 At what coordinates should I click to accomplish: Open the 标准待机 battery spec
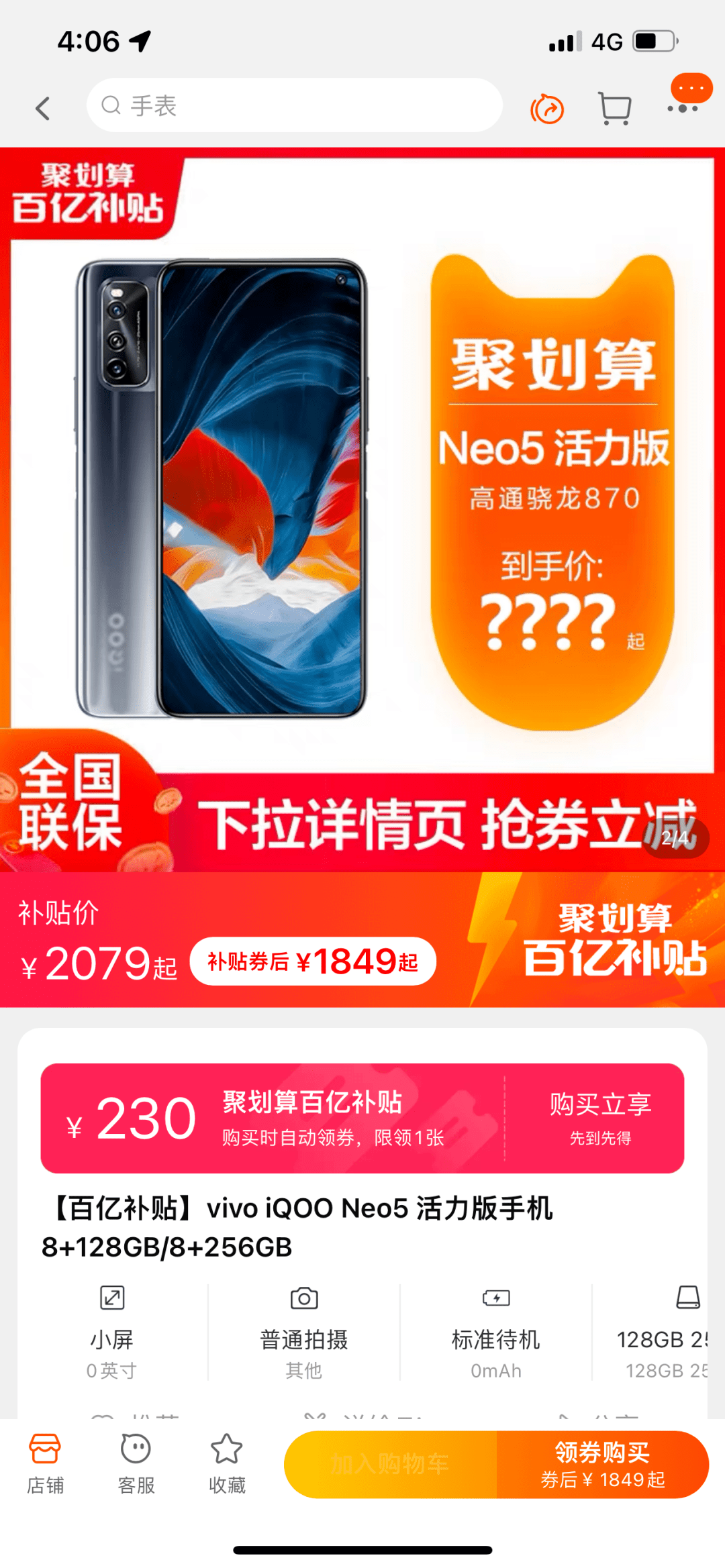click(x=496, y=1332)
